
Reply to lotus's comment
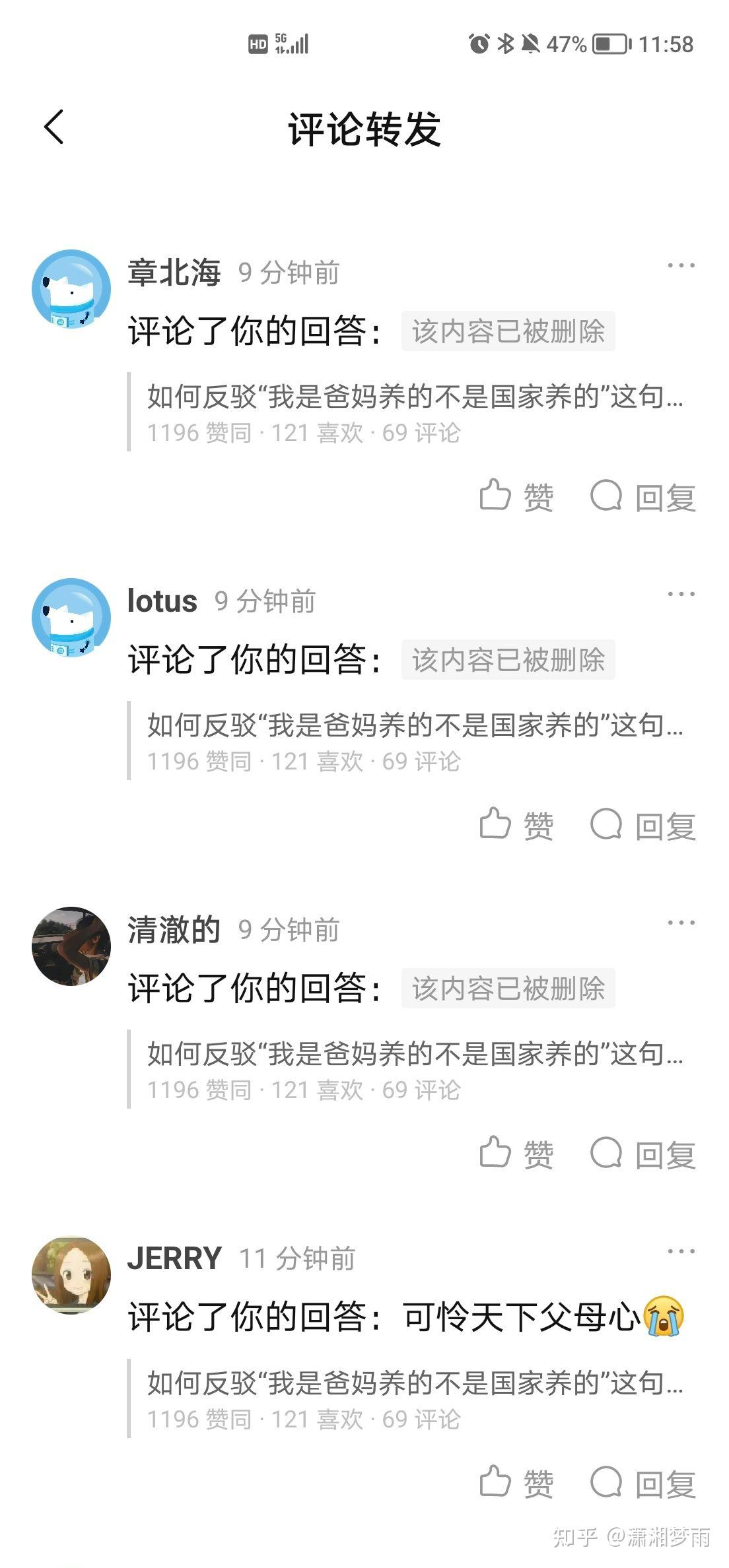(643, 825)
